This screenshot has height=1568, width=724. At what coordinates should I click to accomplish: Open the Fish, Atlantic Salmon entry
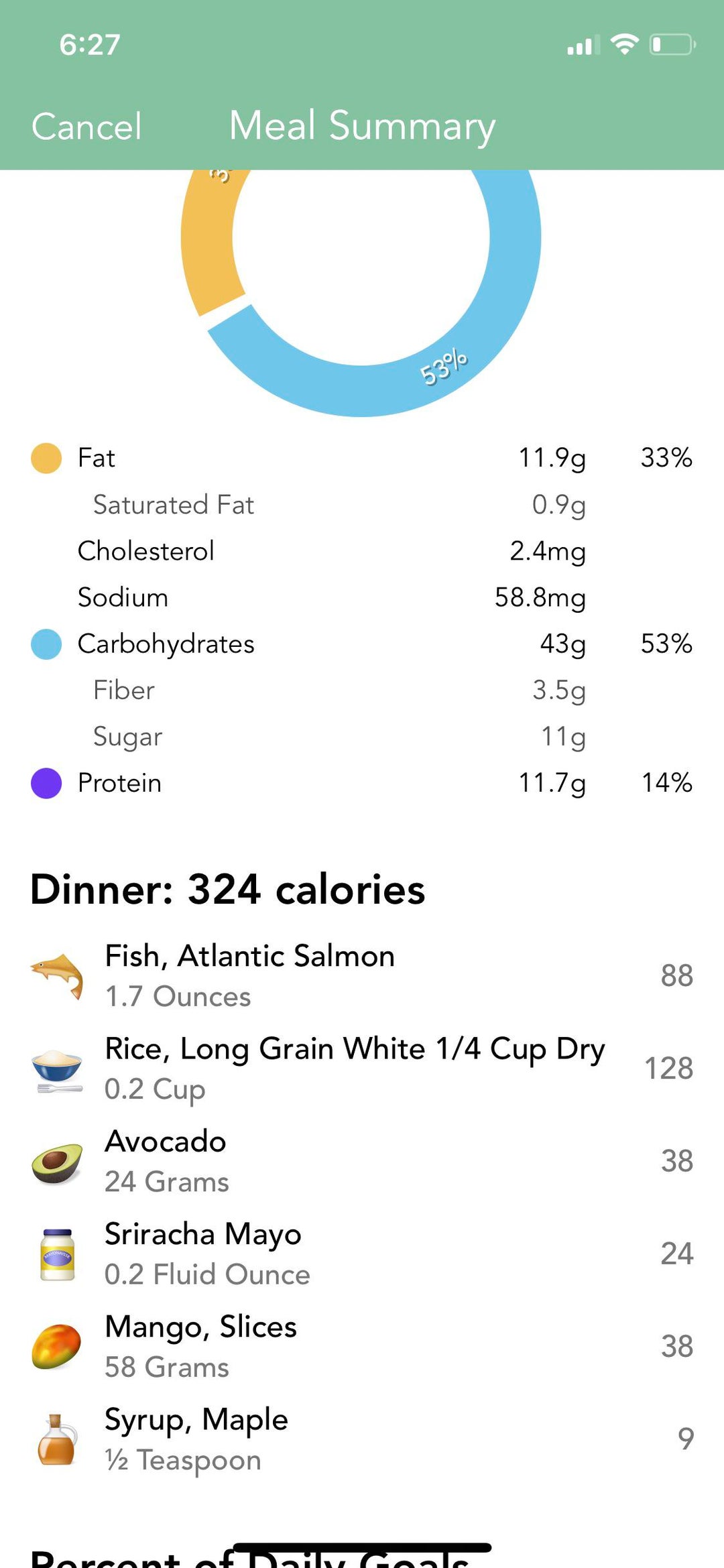(362, 975)
